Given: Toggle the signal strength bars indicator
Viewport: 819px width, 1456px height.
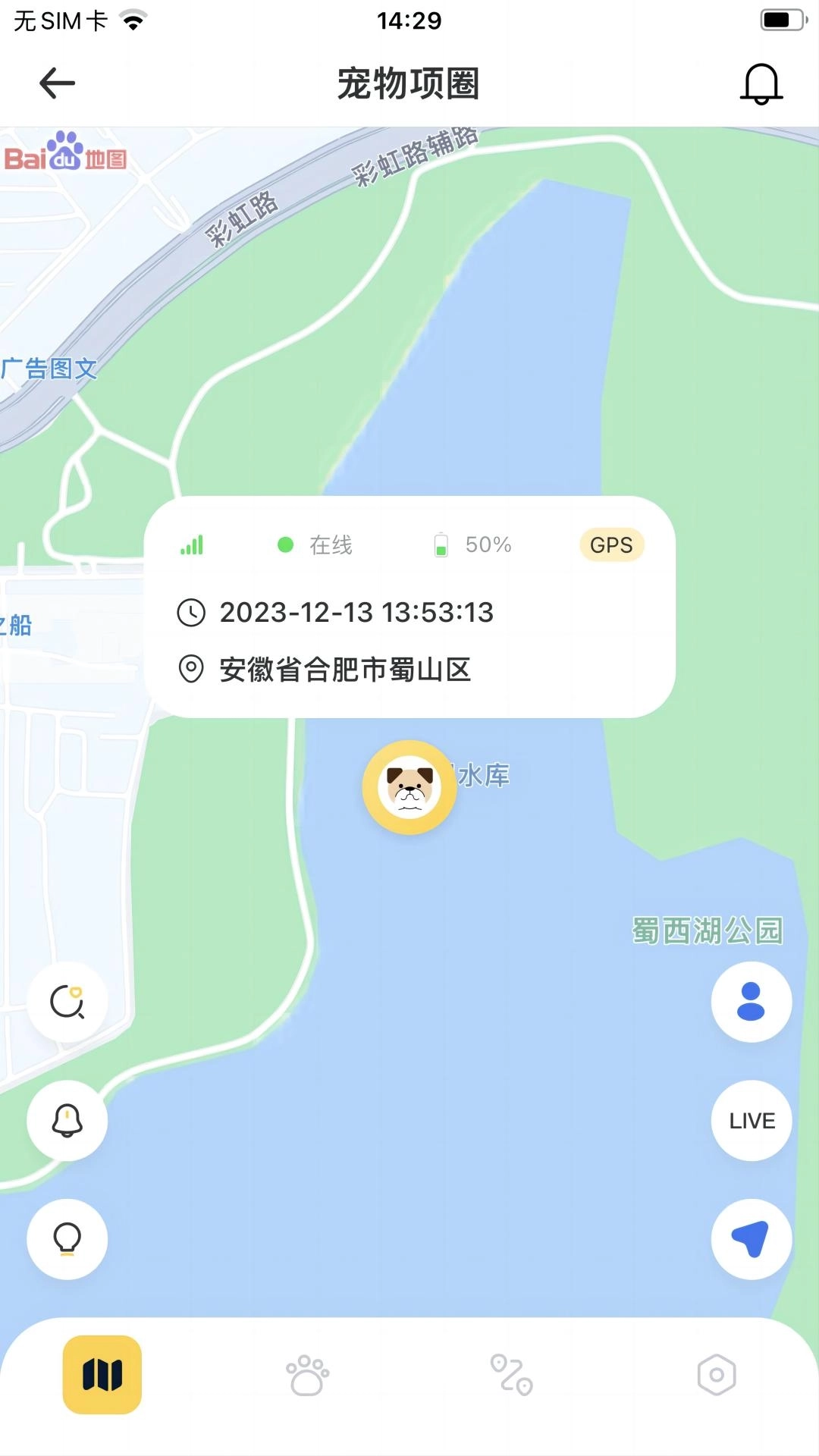Looking at the screenshot, I should (x=192, y=544).
